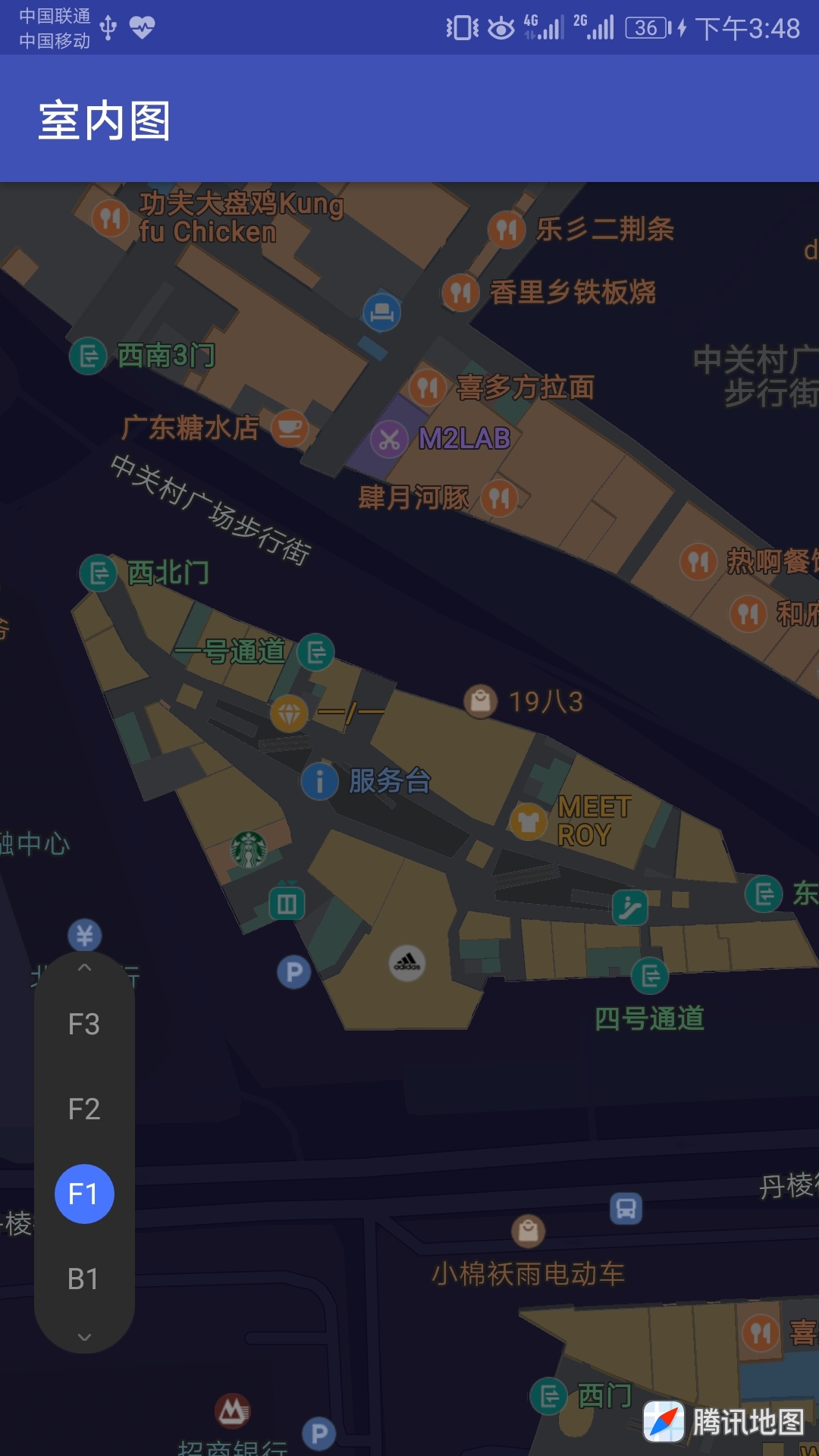Show higher floors with the up chevron
Screen dimensions: 819x1456
(85, 968)
